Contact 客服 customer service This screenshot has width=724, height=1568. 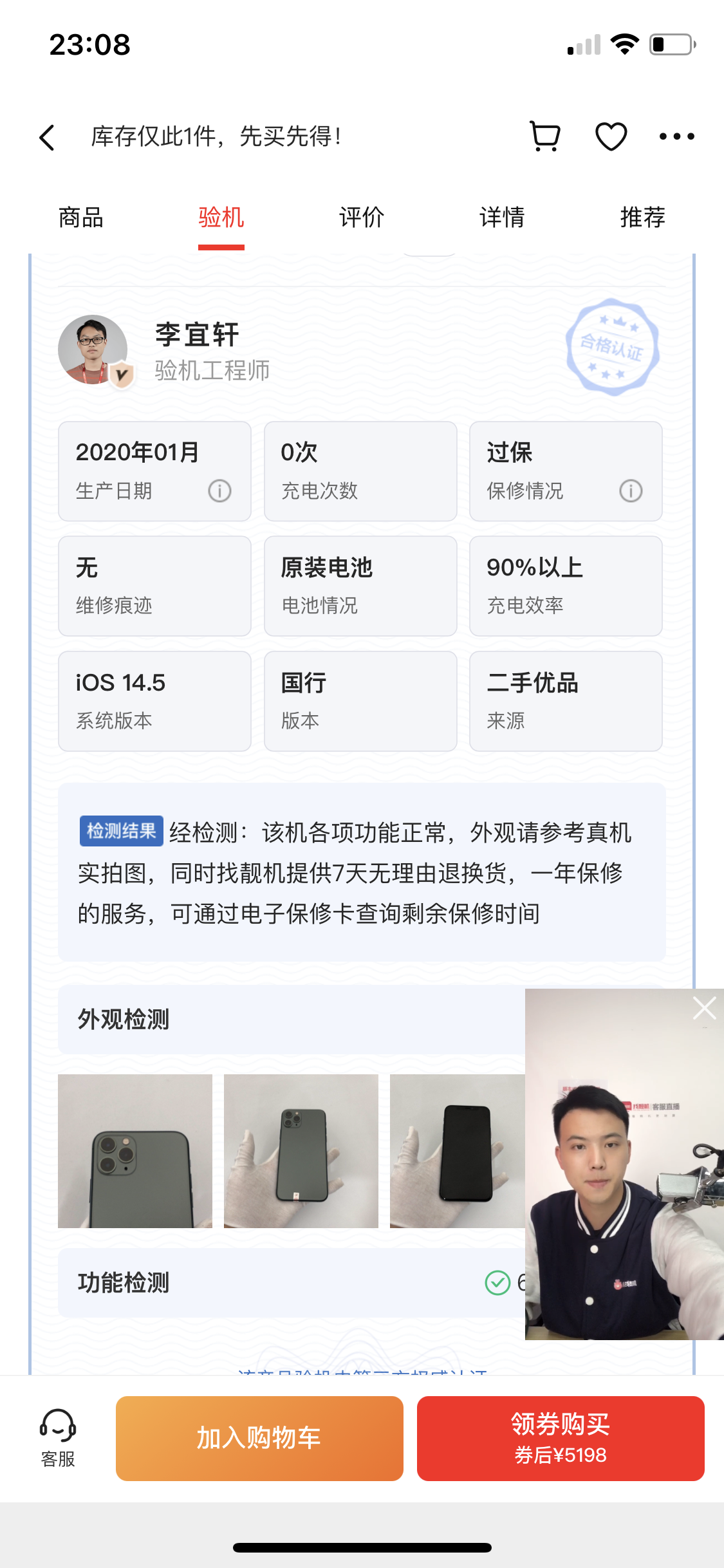(x=58, y=1438)
